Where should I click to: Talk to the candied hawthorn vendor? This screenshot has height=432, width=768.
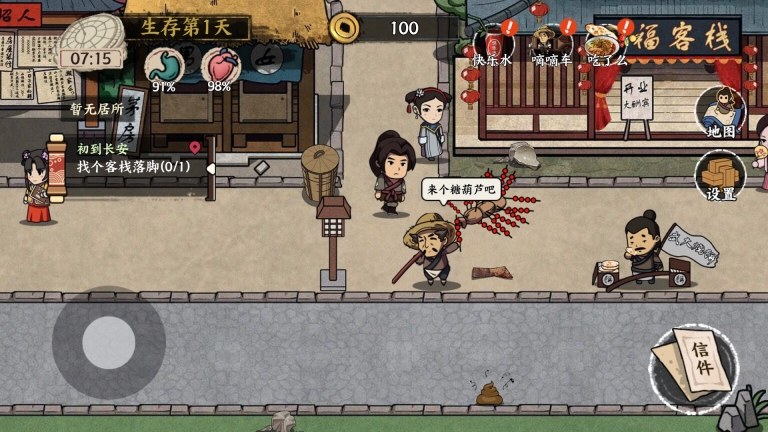coord(432,250)
